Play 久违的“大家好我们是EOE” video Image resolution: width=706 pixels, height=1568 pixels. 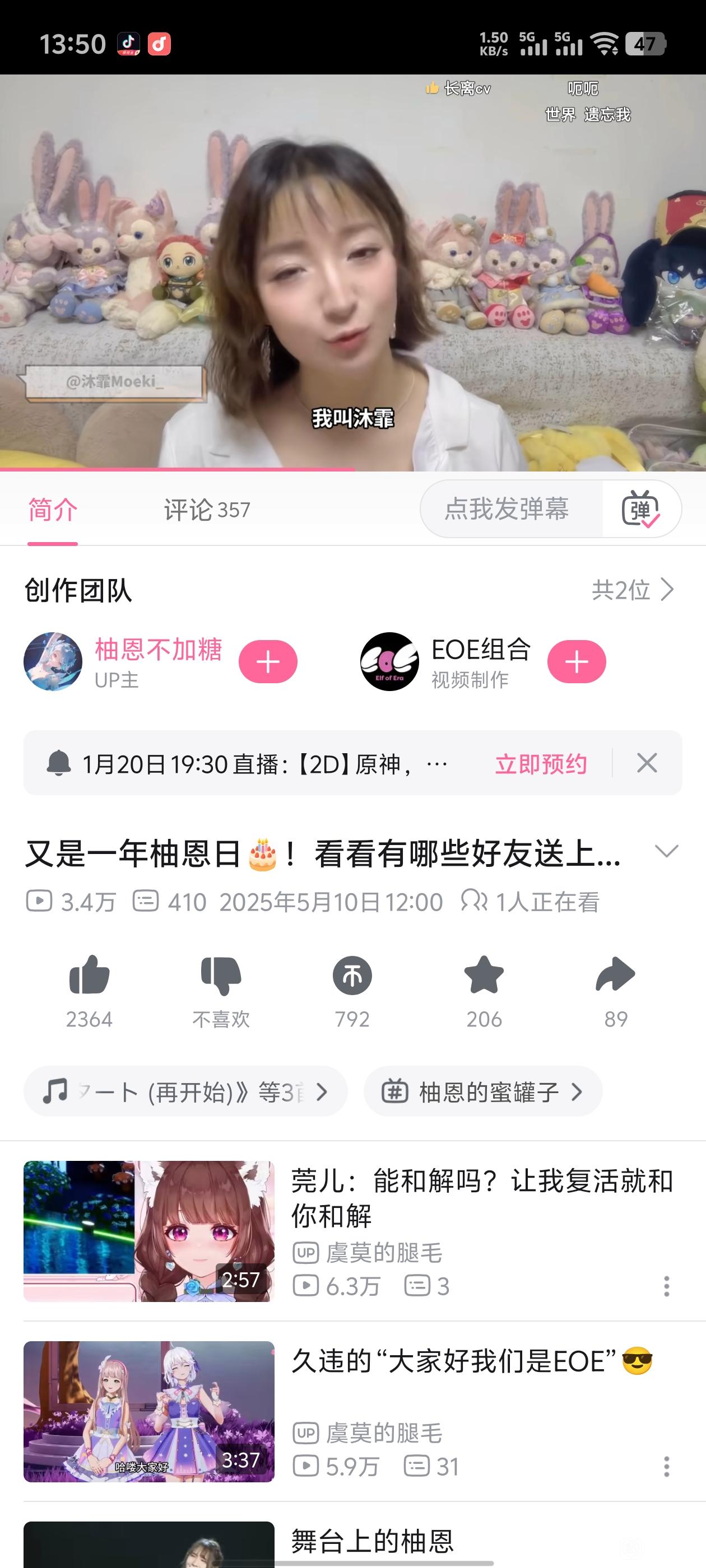coord(149,1411)
